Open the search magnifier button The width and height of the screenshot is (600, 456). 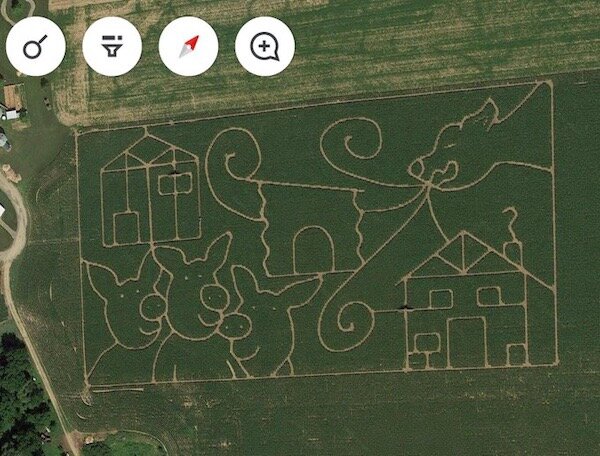36,46
